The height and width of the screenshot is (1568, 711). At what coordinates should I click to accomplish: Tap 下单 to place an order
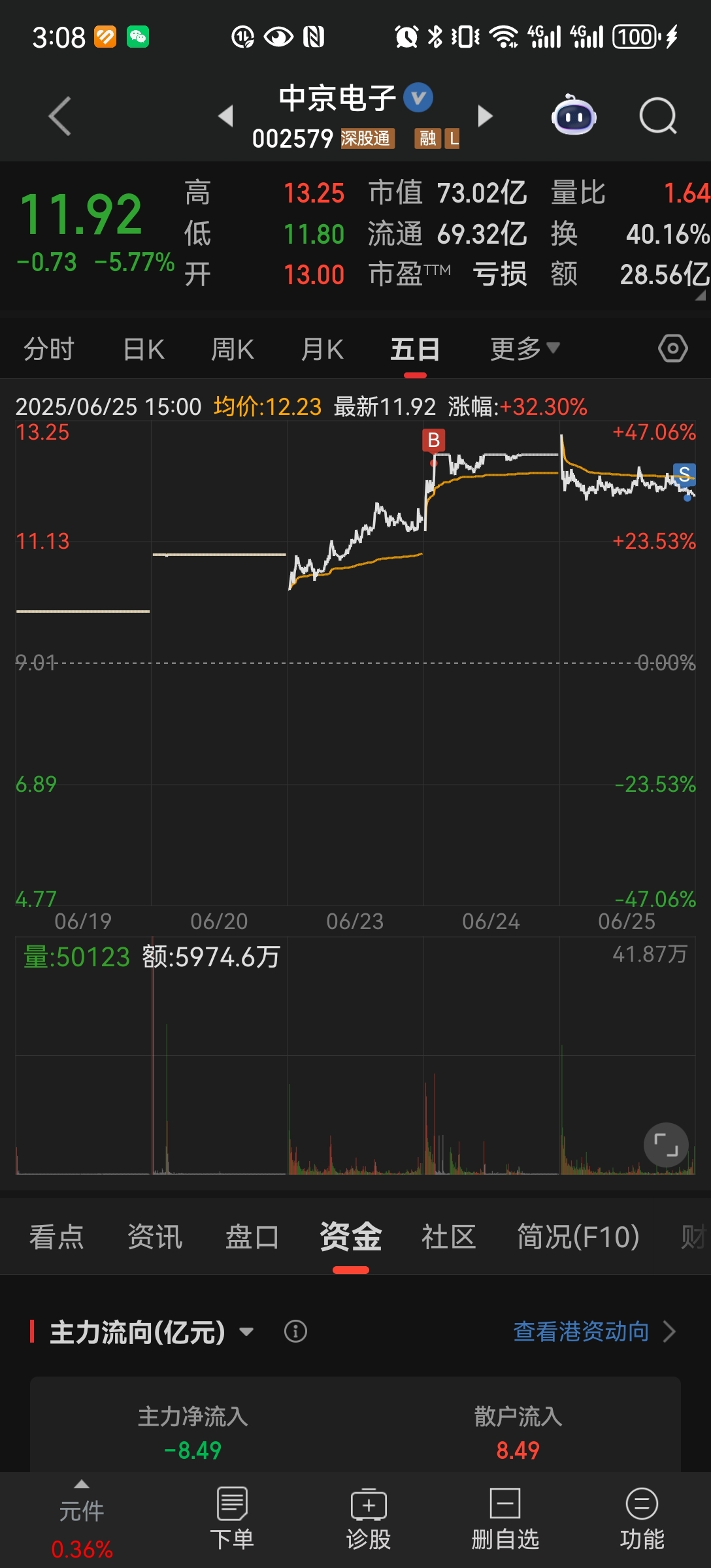click(231, 1519)
